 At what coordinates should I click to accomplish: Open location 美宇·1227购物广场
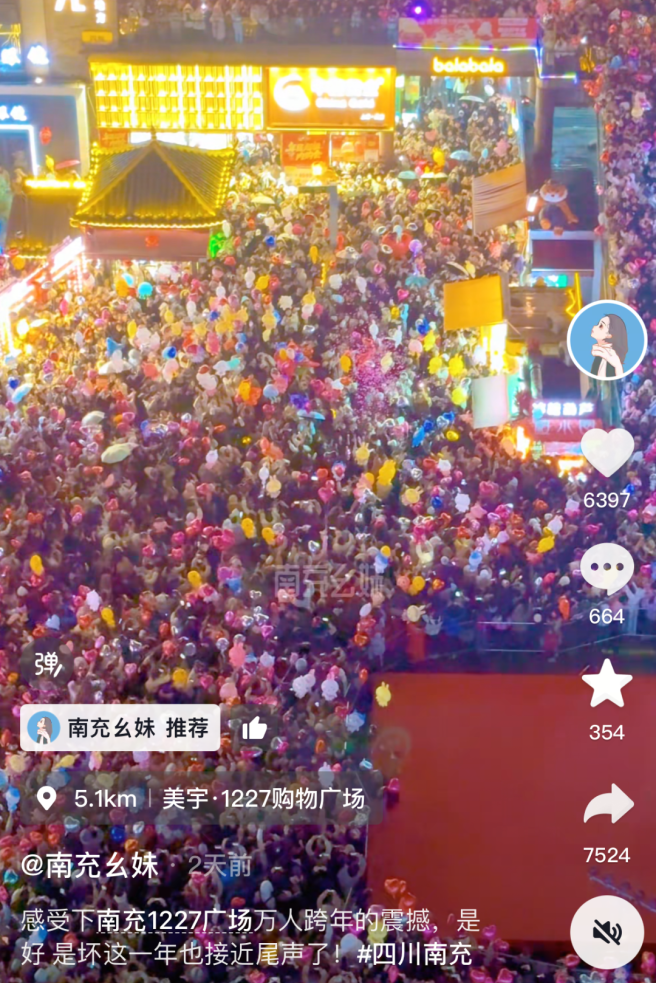tap(262, 799)
